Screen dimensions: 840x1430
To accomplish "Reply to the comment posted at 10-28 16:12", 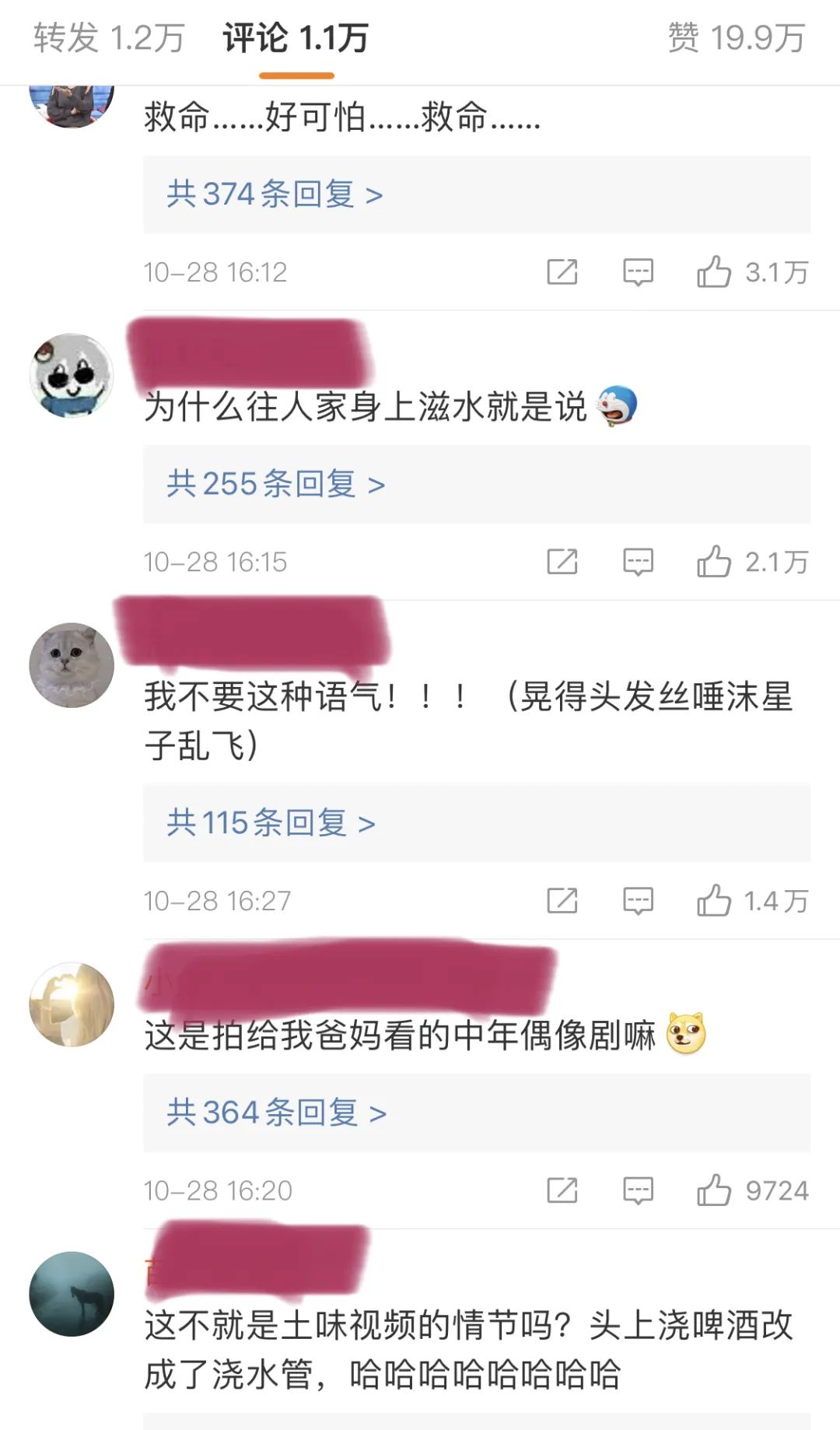I will point(638,272).
